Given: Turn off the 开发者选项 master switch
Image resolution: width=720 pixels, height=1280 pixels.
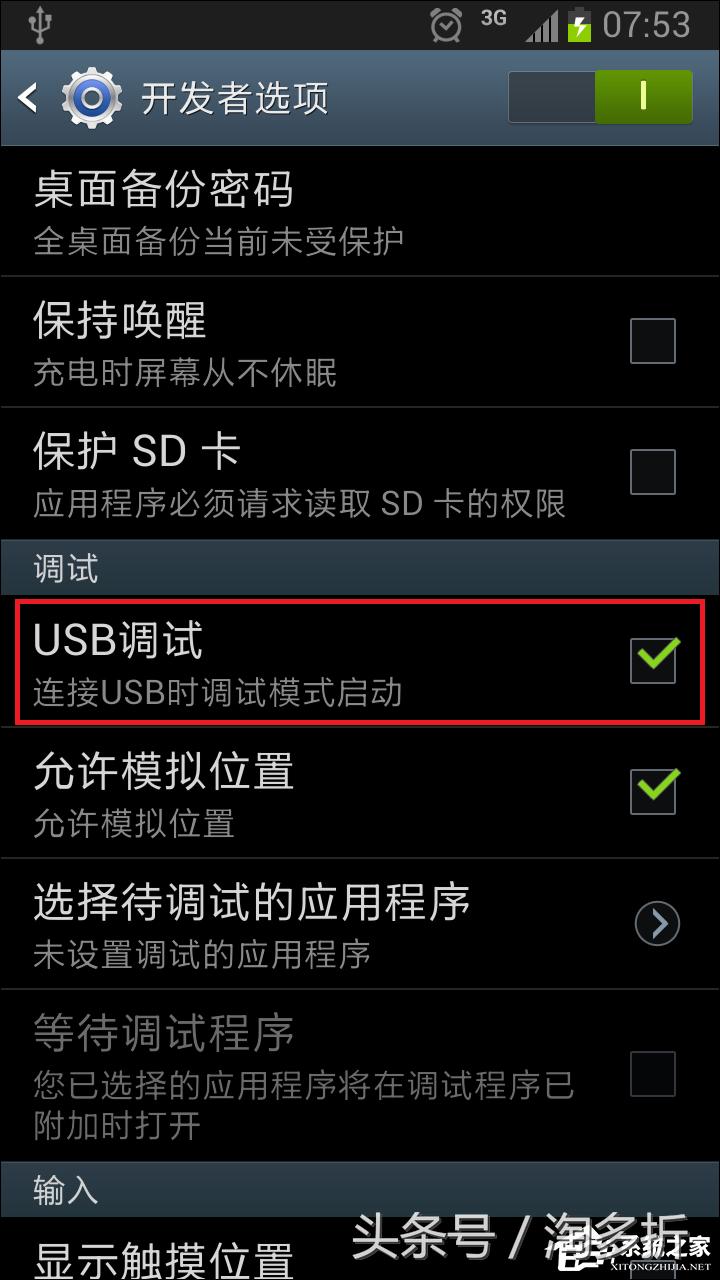Looking at the screenshot, I should tap(600, 97).
